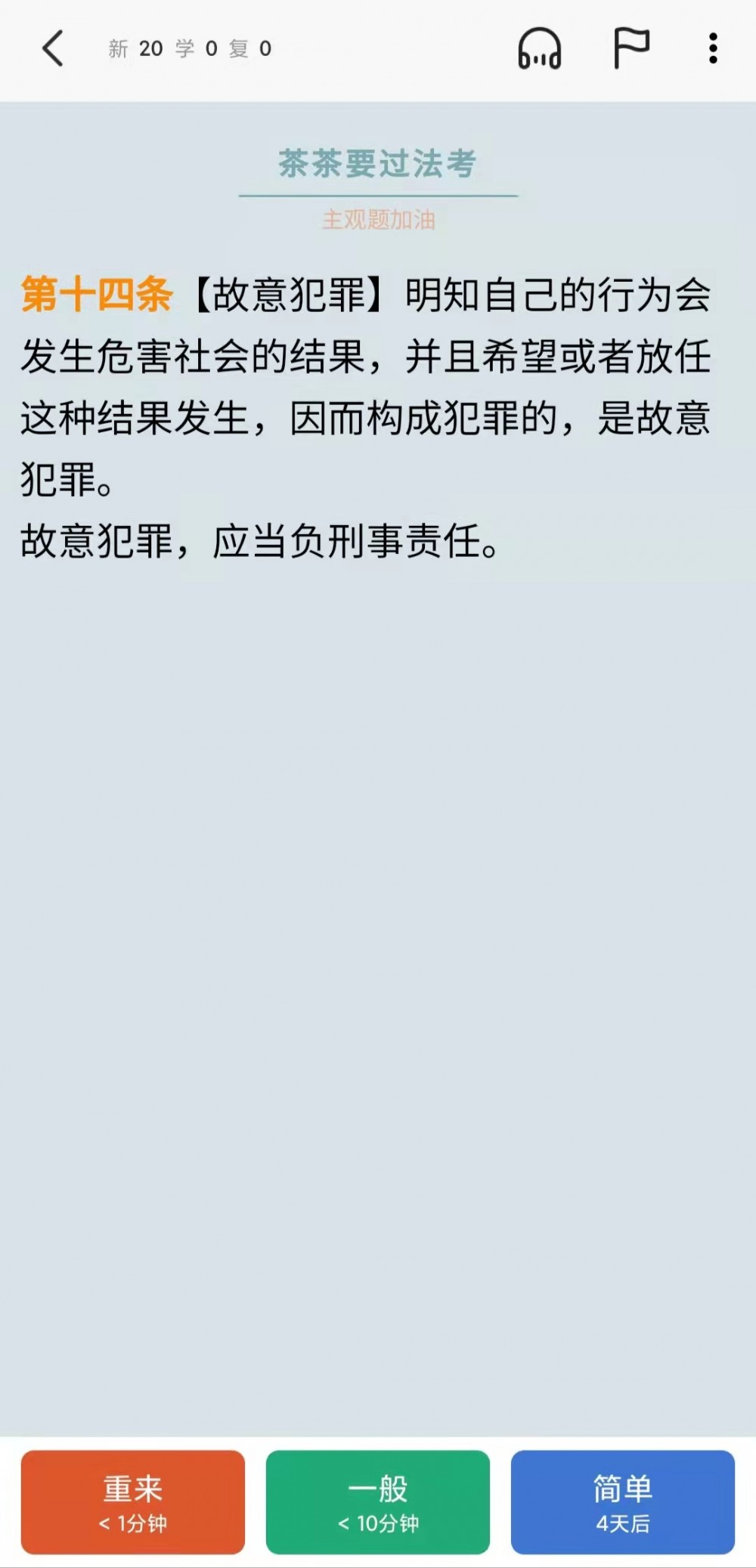
Task: Go back using the top-left arrow
Action: [x=53, y=49]
